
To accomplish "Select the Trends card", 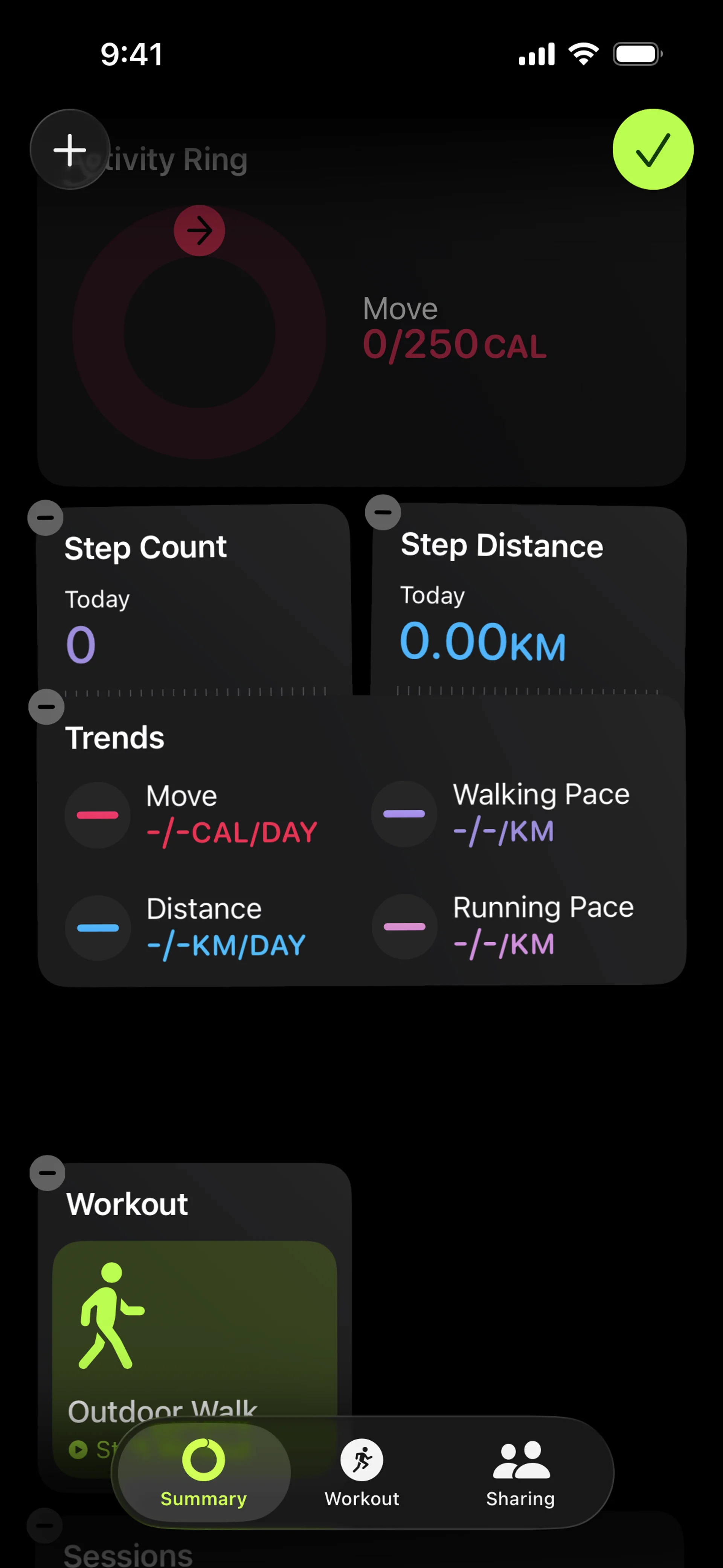I will [361, 840].
